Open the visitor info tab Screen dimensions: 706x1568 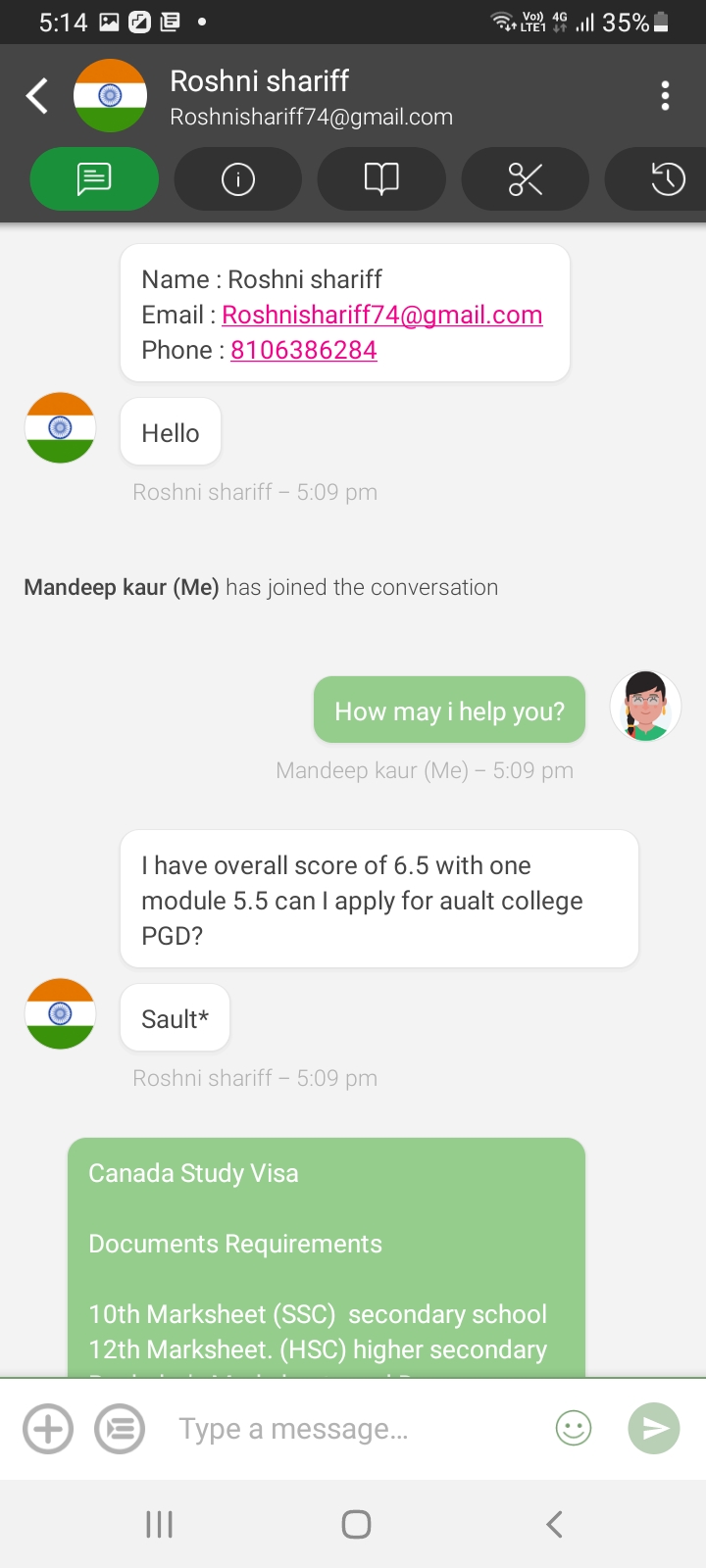pyautogui.click(x=238, y=178)
